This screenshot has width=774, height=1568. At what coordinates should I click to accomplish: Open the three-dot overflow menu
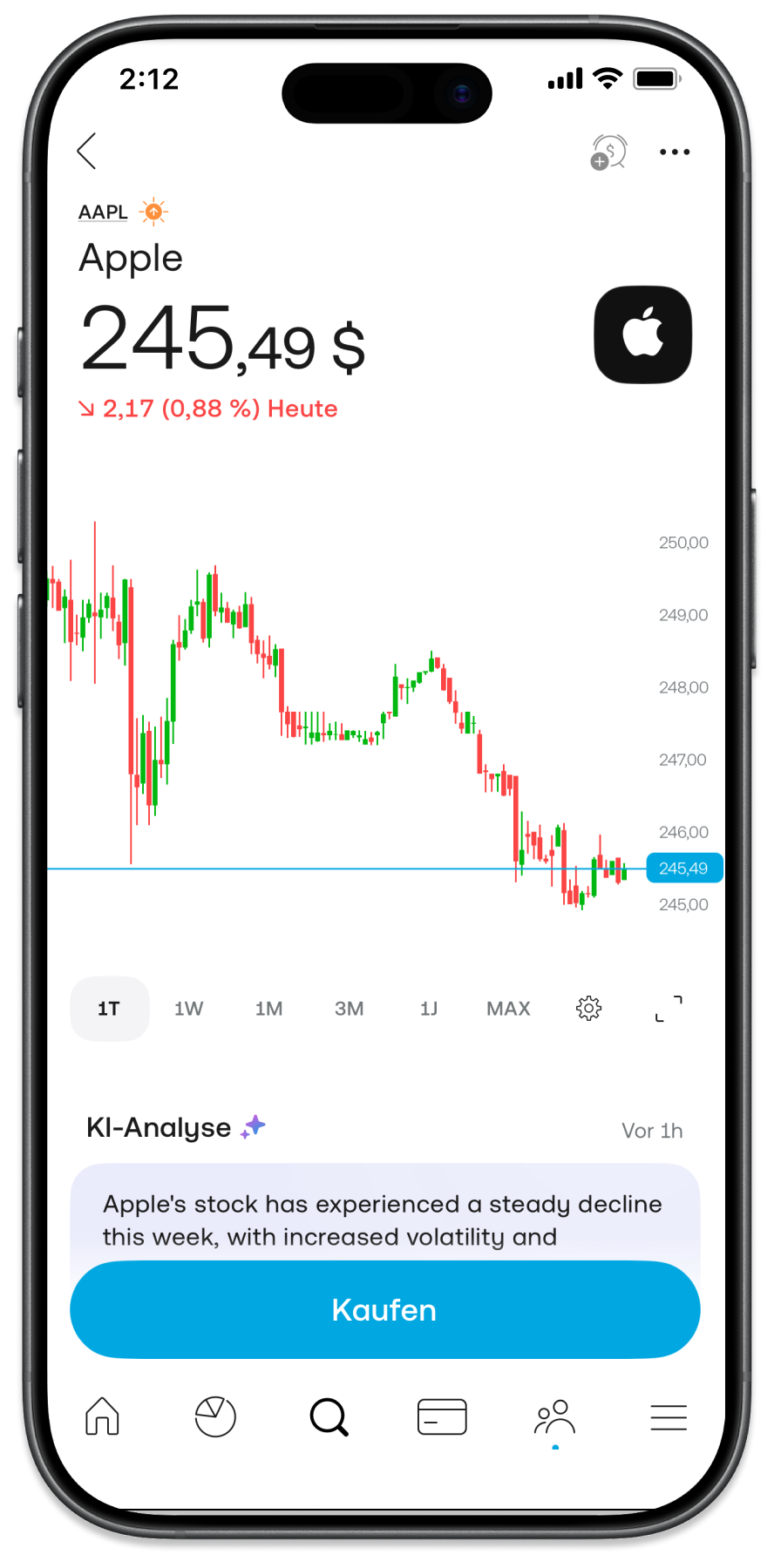675,152
